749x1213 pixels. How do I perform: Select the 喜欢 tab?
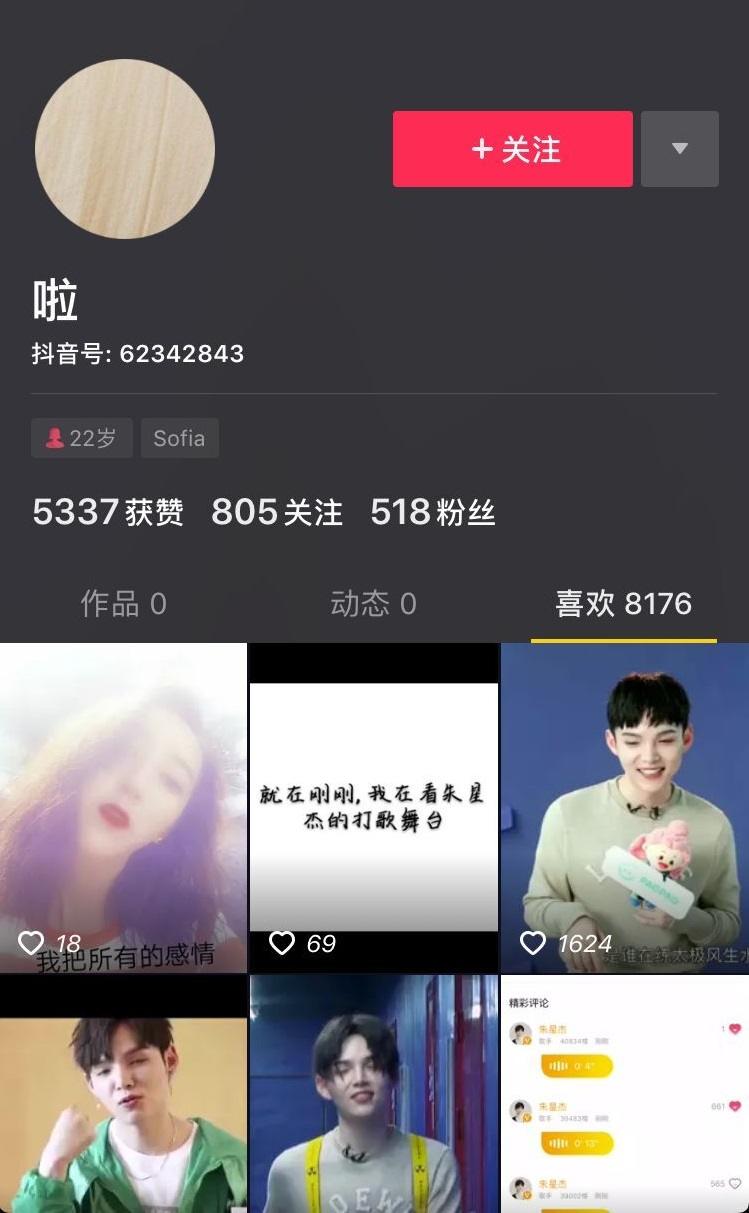[x=623, y=604]
